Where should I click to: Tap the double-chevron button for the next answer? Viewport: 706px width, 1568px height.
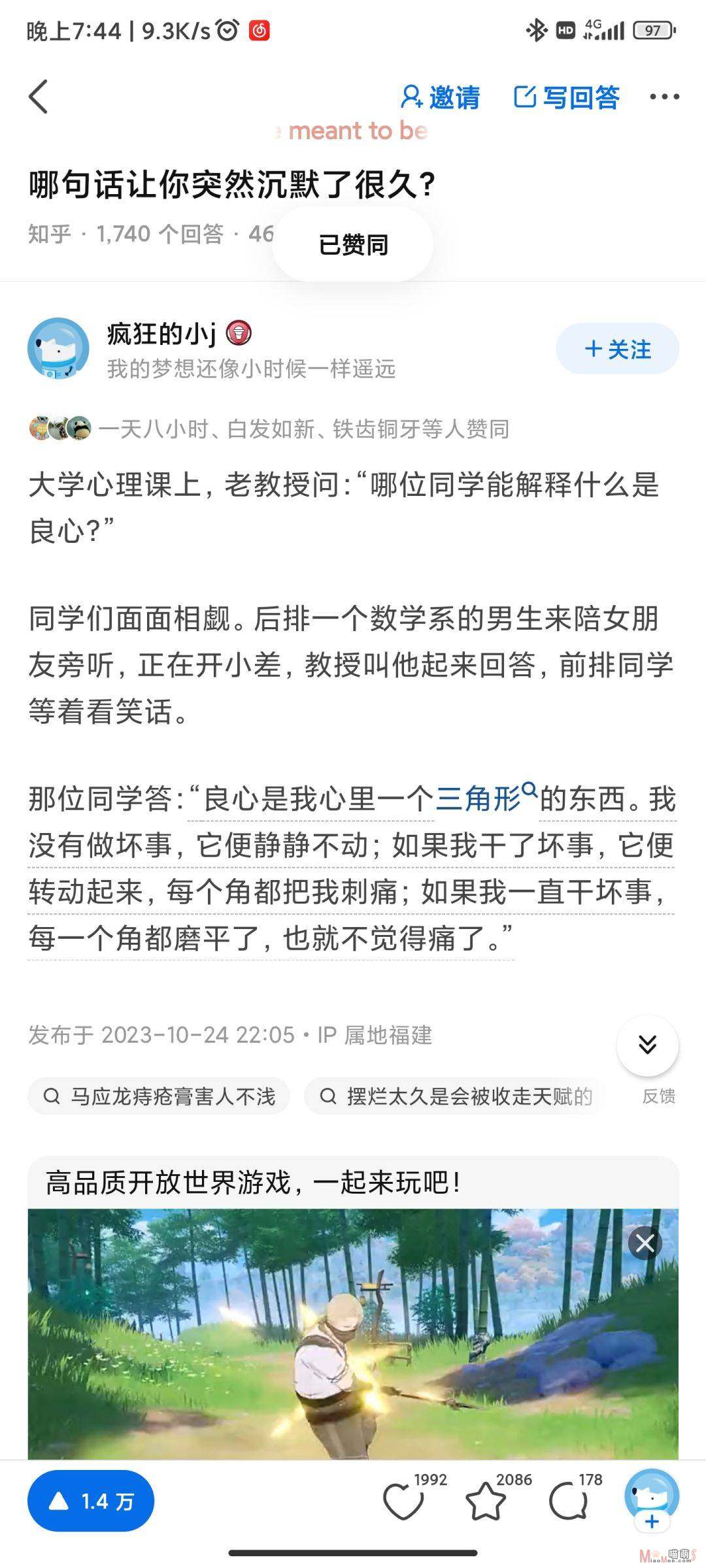[647, 1045]
